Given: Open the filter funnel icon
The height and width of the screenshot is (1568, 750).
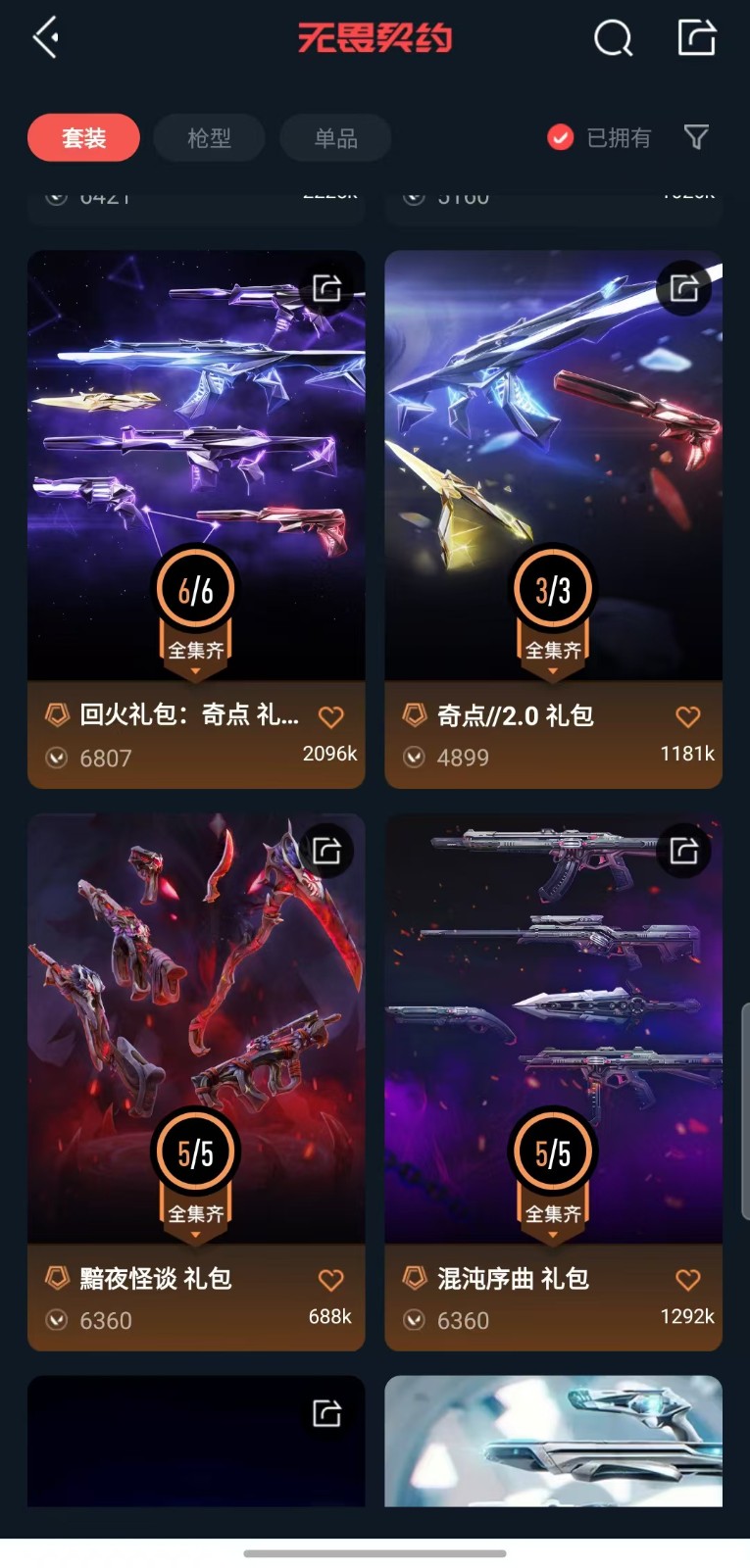Looking at the screenshot, I should pos(696,137).
